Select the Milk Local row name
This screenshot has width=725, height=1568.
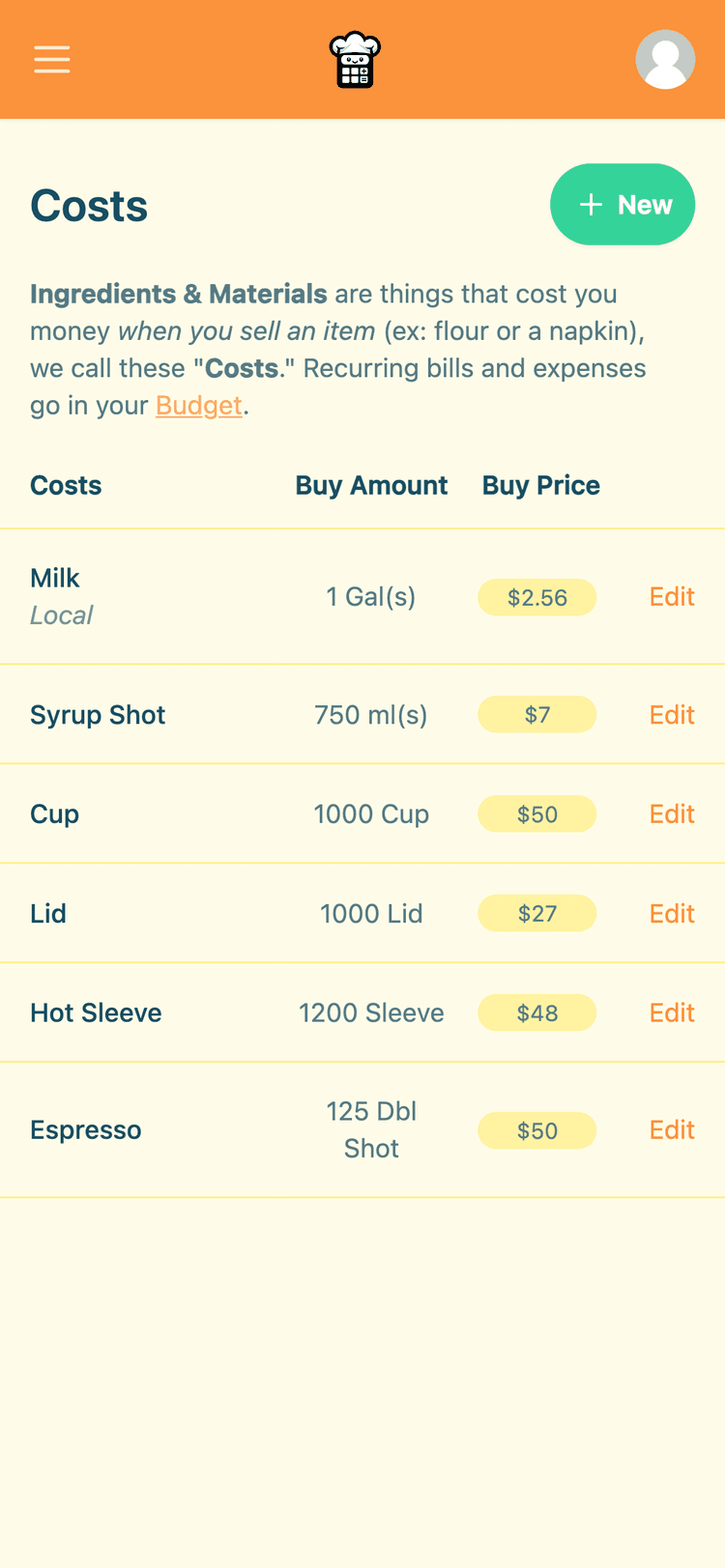coord(55,578)
